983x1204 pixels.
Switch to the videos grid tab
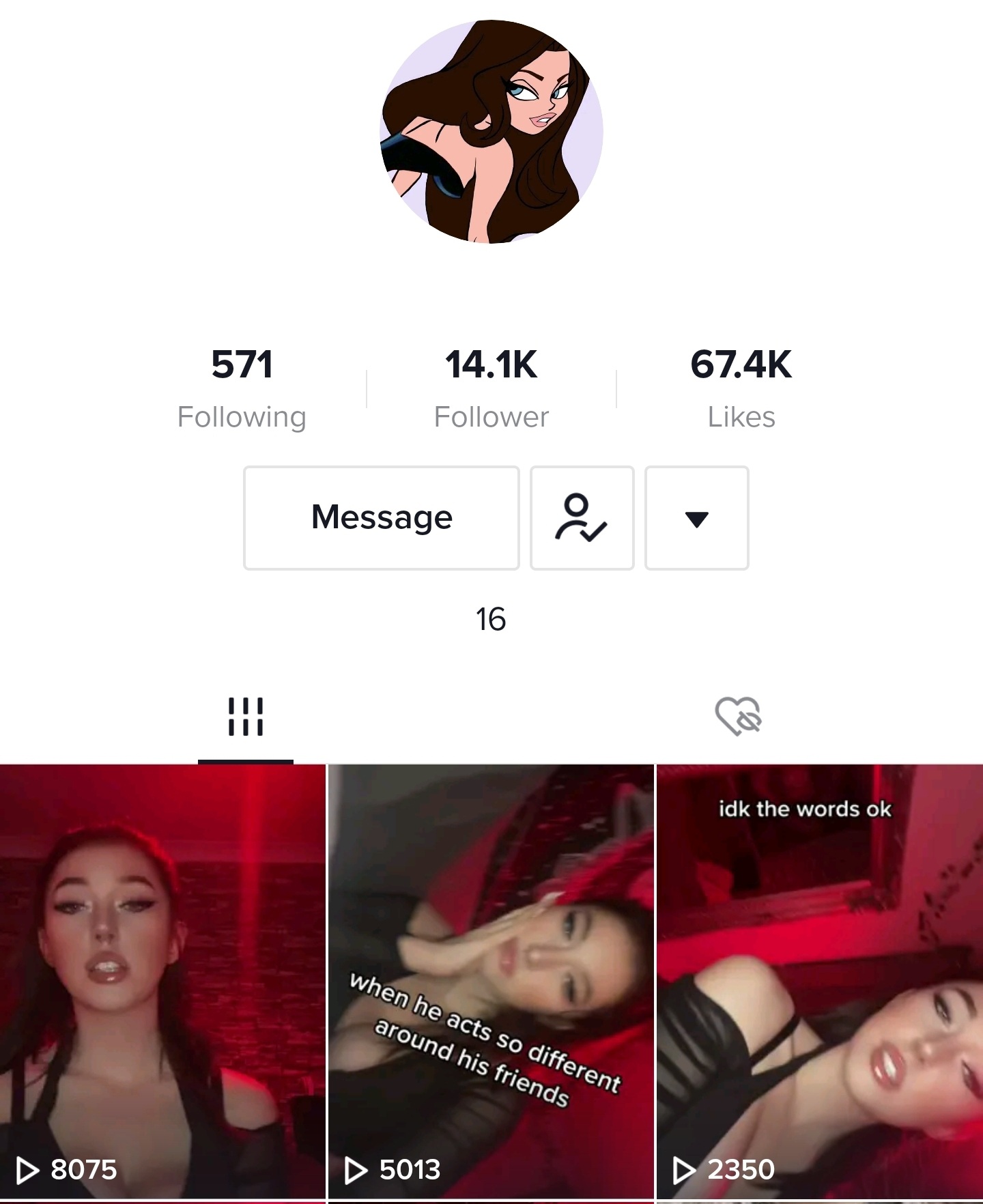pos(246,717)
